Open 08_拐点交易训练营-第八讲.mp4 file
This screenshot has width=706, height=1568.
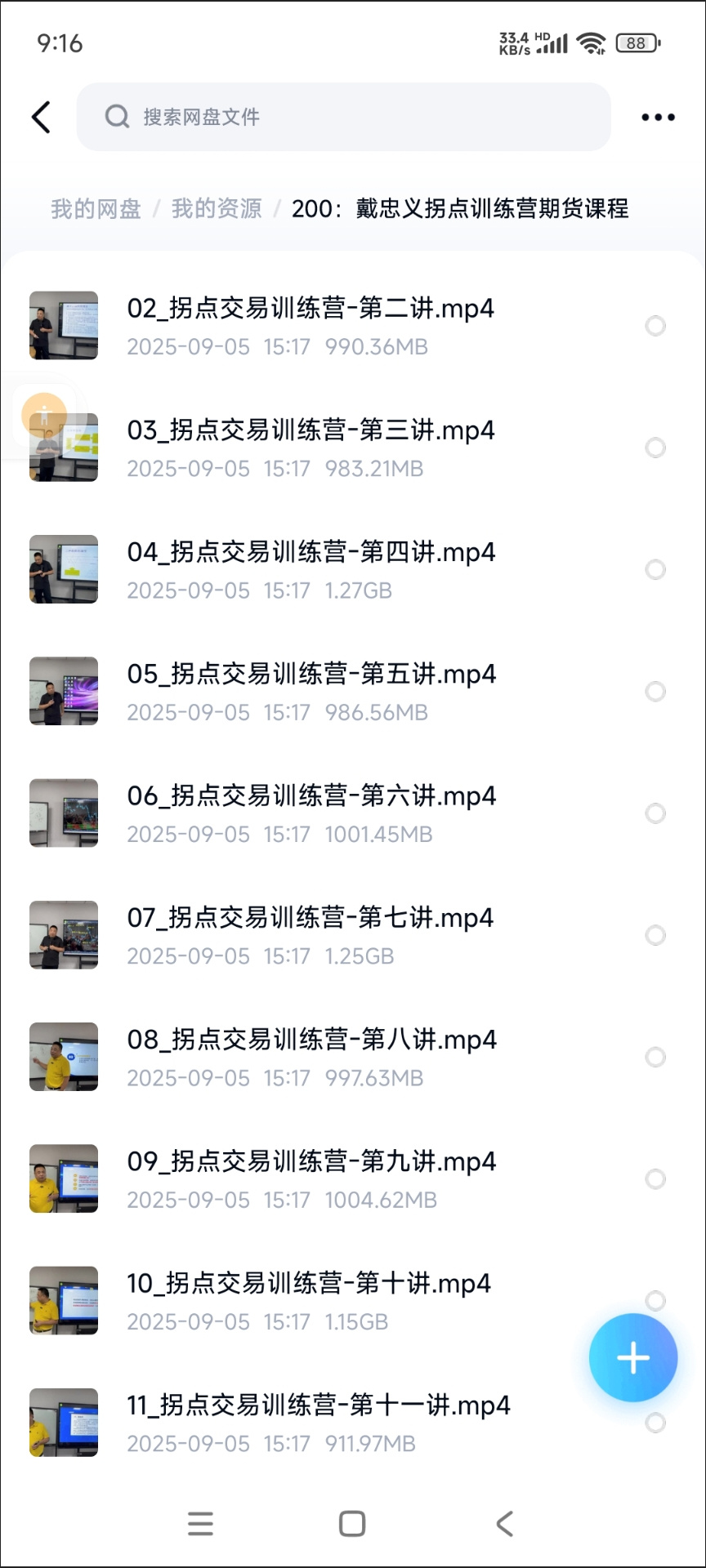pyautogui.click(x=311, y=1040)
